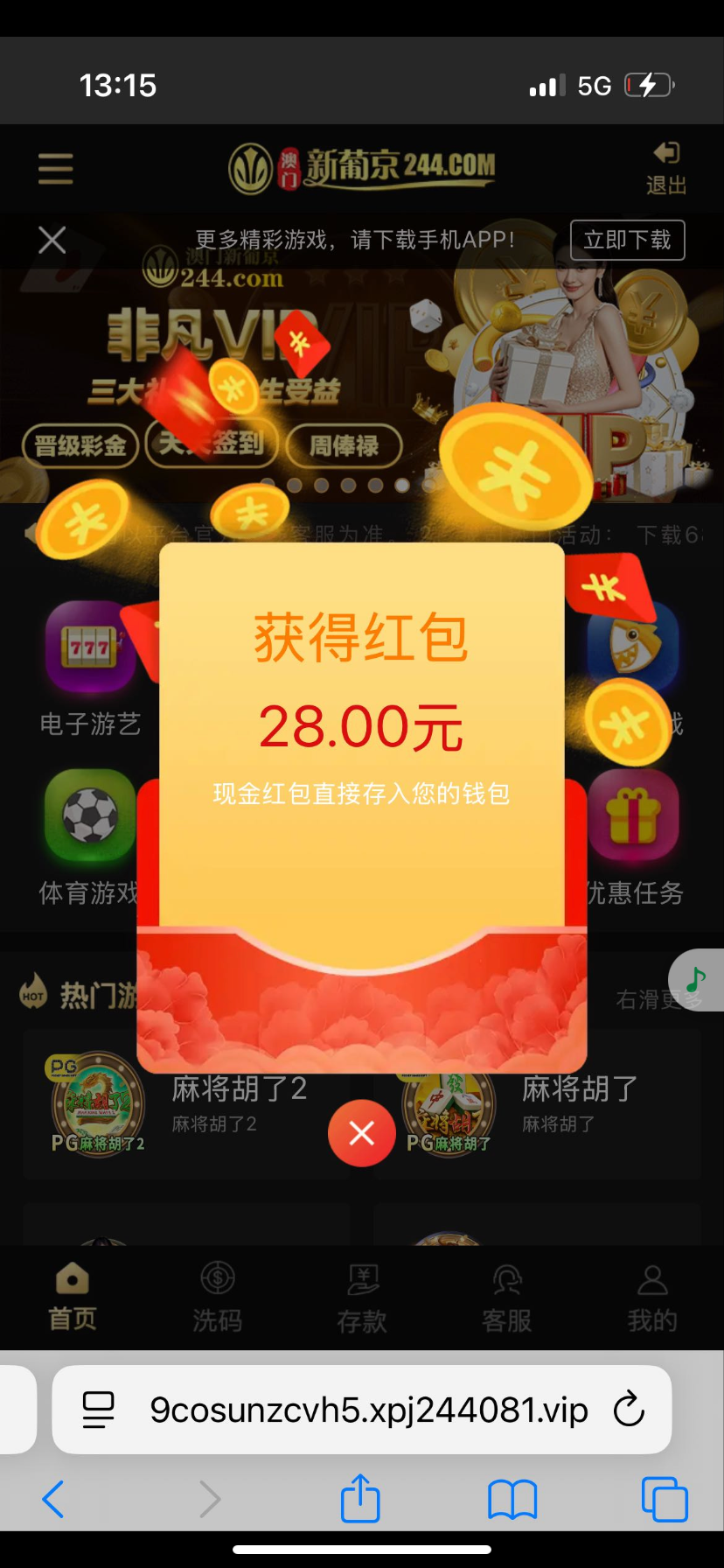Tap the browser address bar
724x1568 pixels.
pyautogui.click(x=367, y=1410)
